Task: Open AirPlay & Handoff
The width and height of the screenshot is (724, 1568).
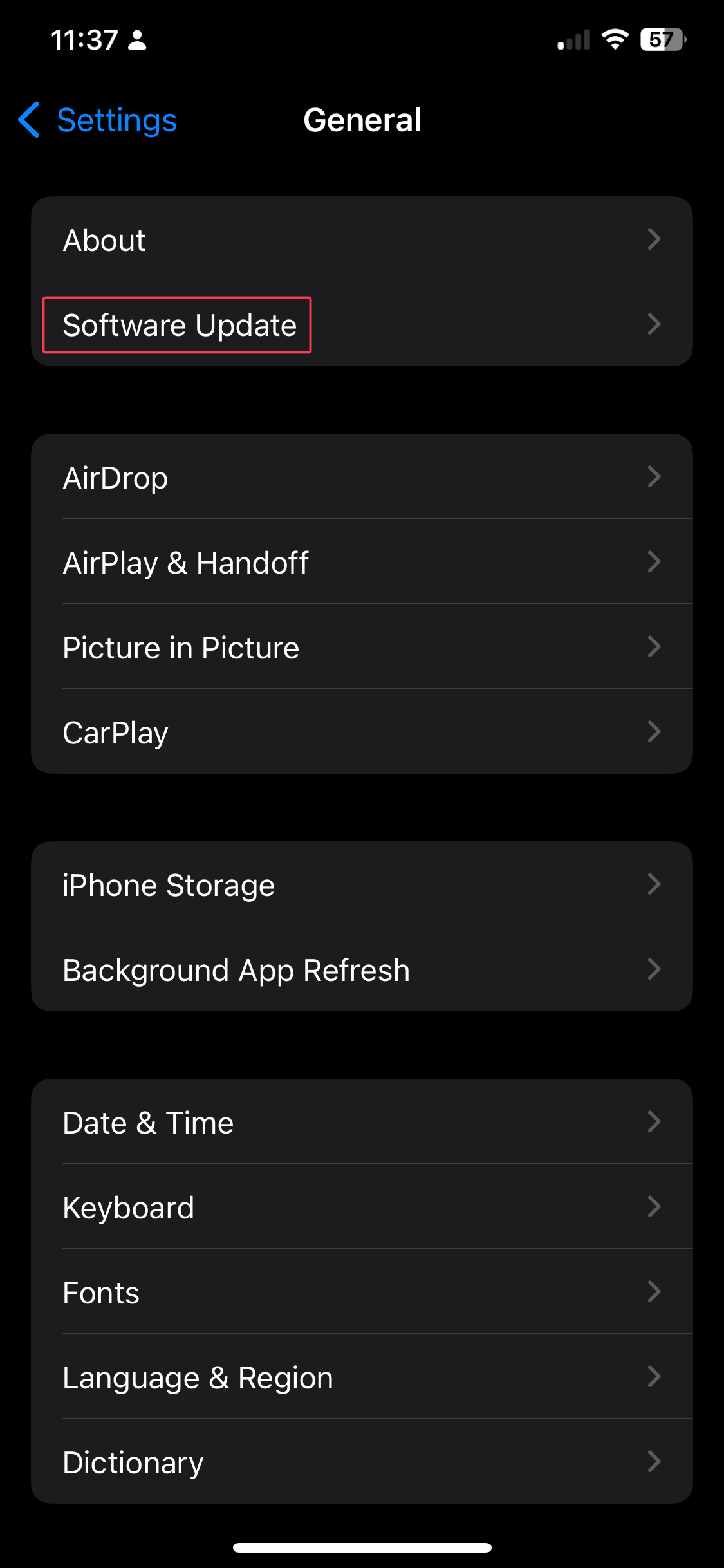Action: pyautogui.click(x=362, y=562)
